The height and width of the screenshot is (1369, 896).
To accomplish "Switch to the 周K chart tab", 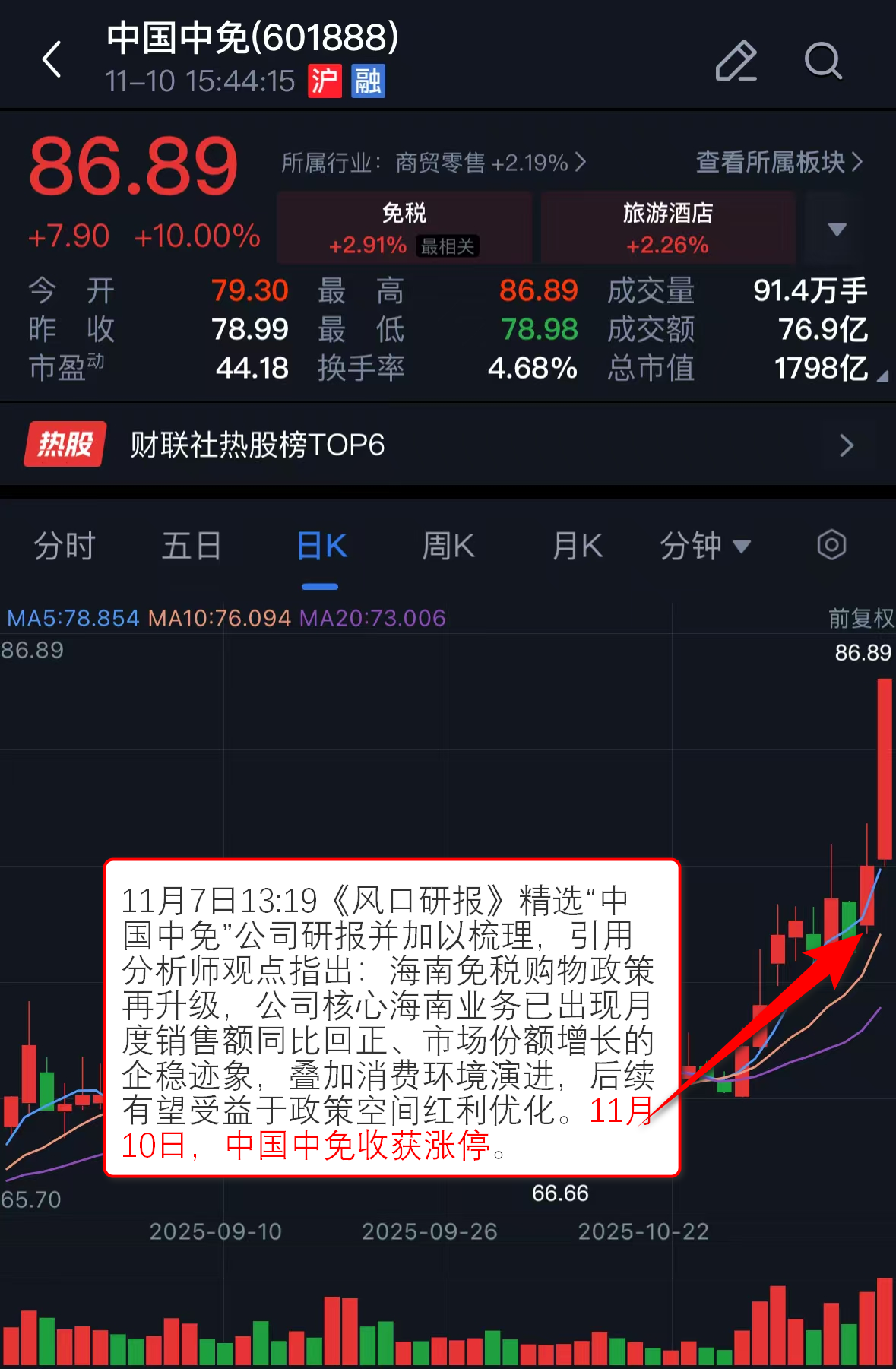I will (448, 546).
